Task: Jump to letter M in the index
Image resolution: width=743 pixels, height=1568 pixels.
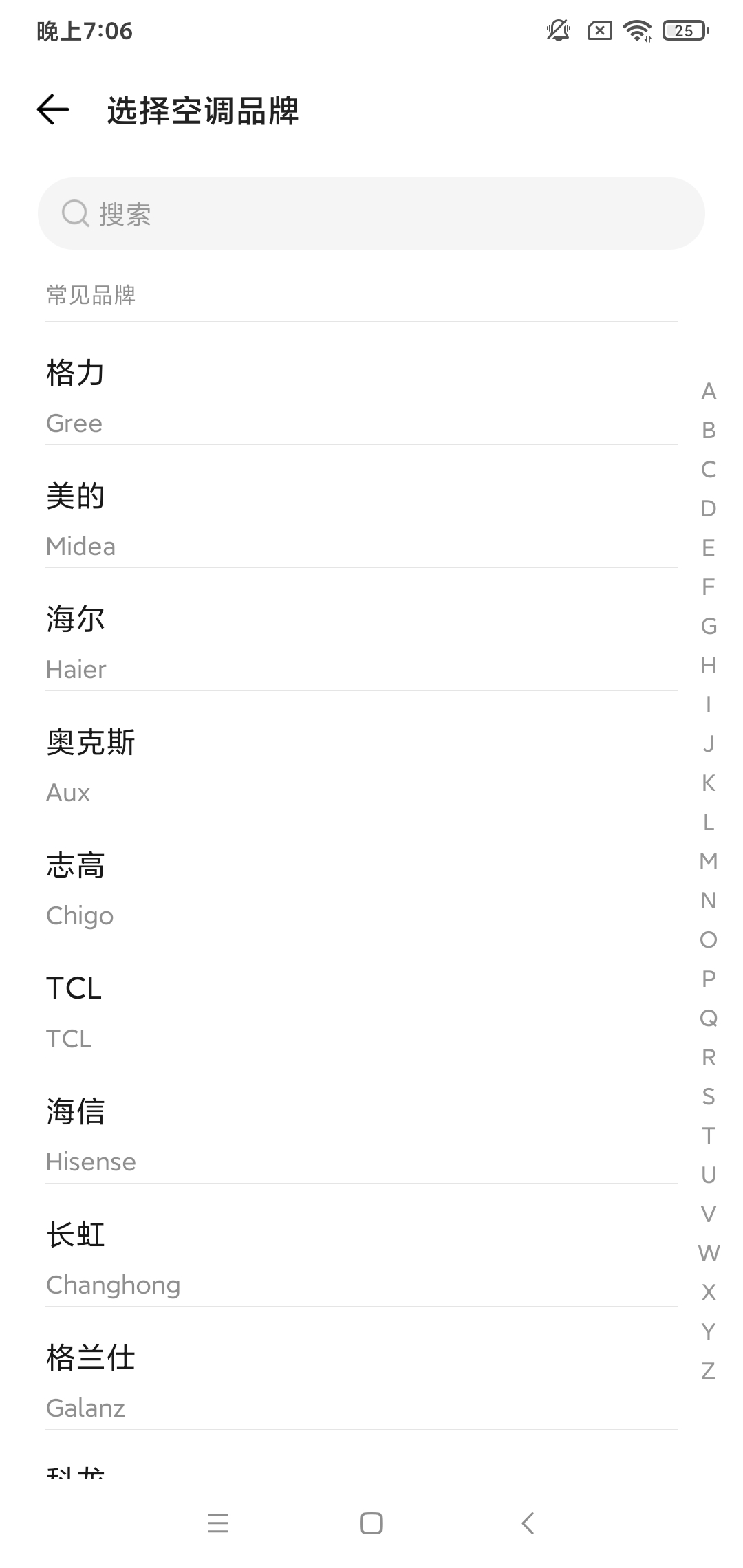Action: point(709,862)
